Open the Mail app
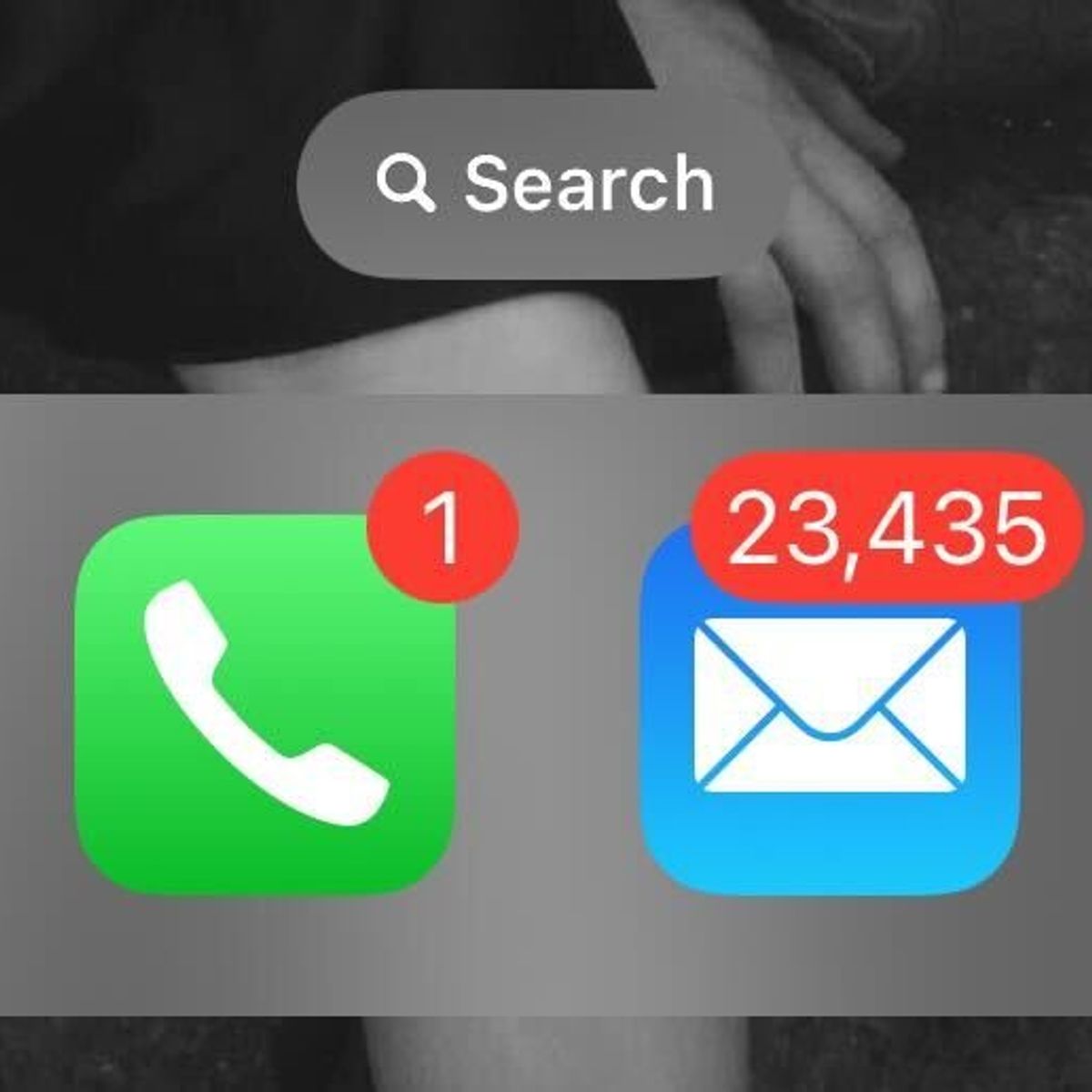This screenshot has height=1092, width=1092. tap(830, 719)
